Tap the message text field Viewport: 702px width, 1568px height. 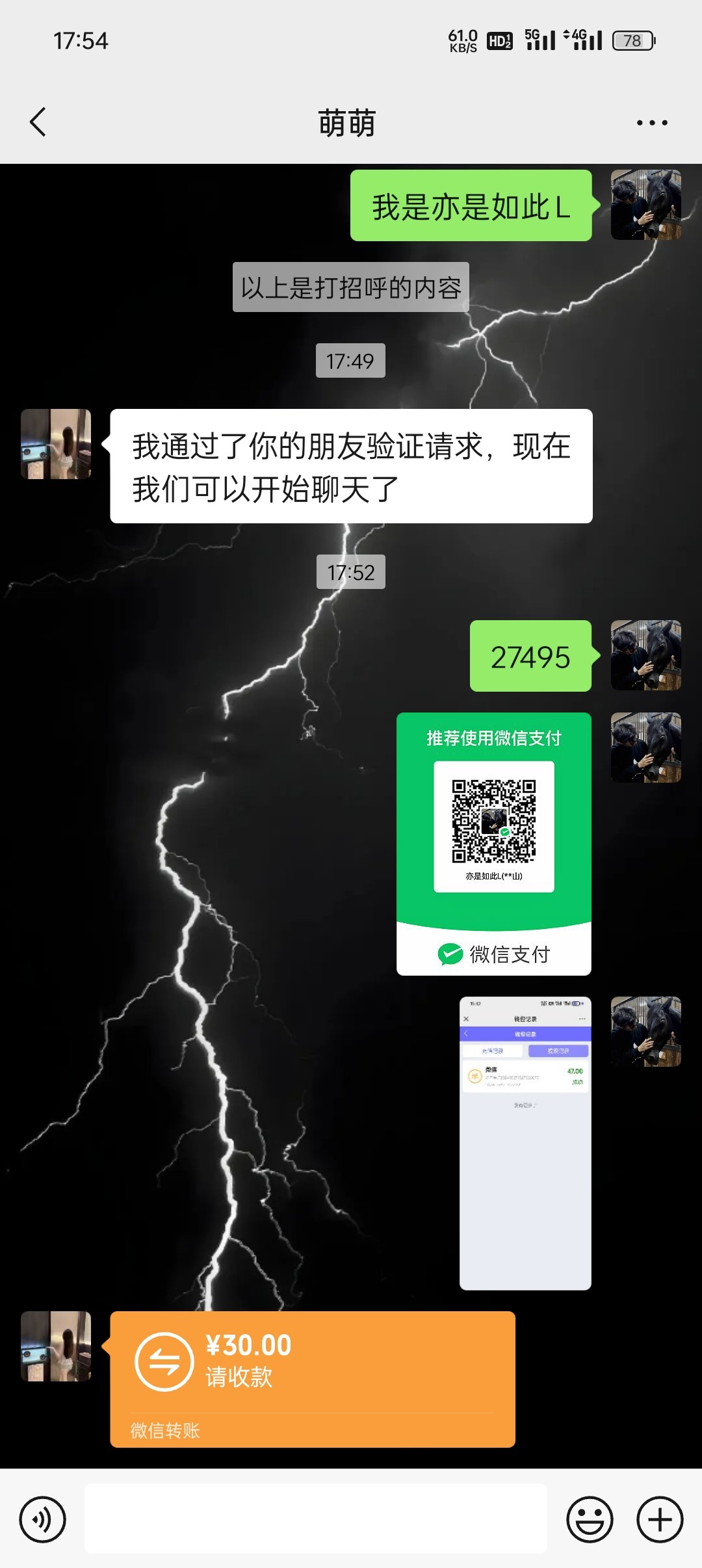[315, 1519]
